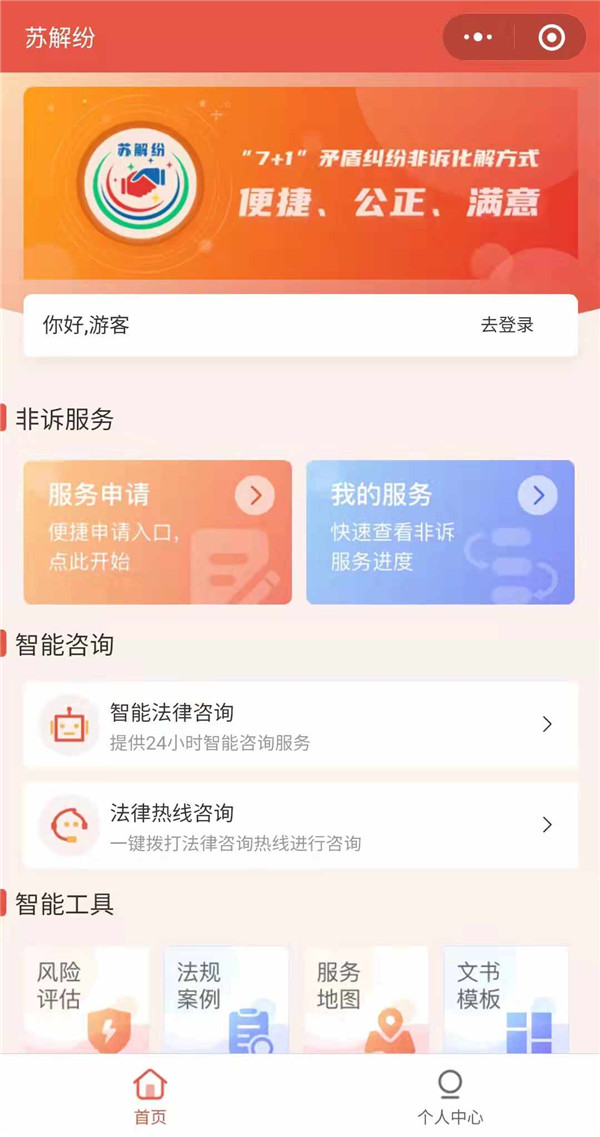Image resolution: width=600 pixels, height=1137 pixels.
Task: Switch to the 个人中心 tab
Action: [x=450, y=1097]
